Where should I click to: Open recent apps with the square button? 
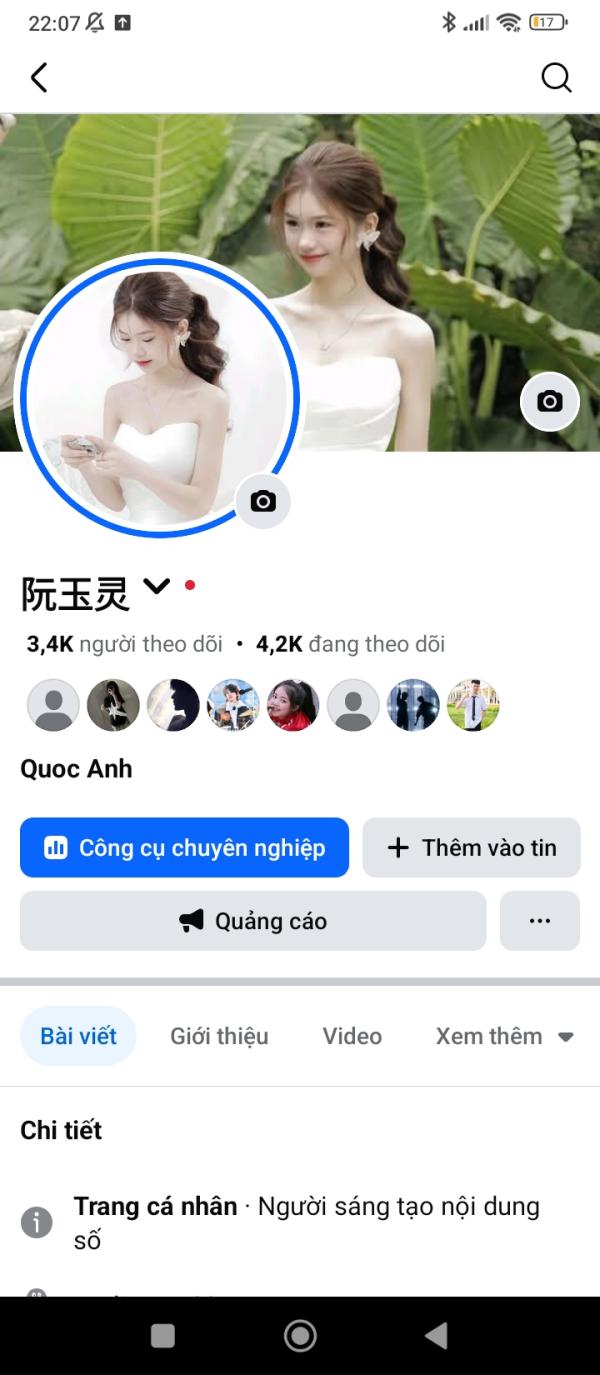[163, 1335]
